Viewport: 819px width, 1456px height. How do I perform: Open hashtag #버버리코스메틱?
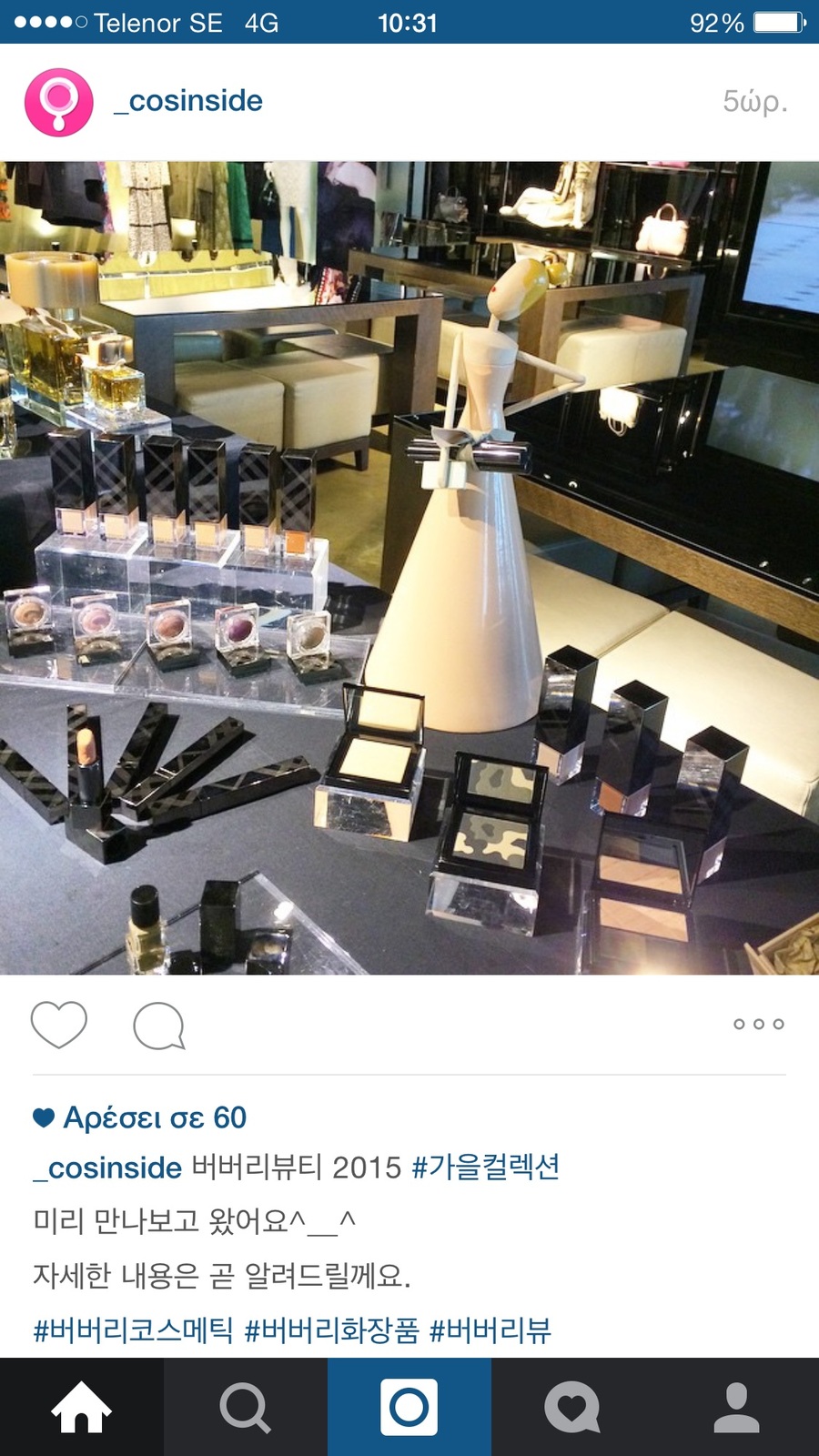tap(134, 1330)
